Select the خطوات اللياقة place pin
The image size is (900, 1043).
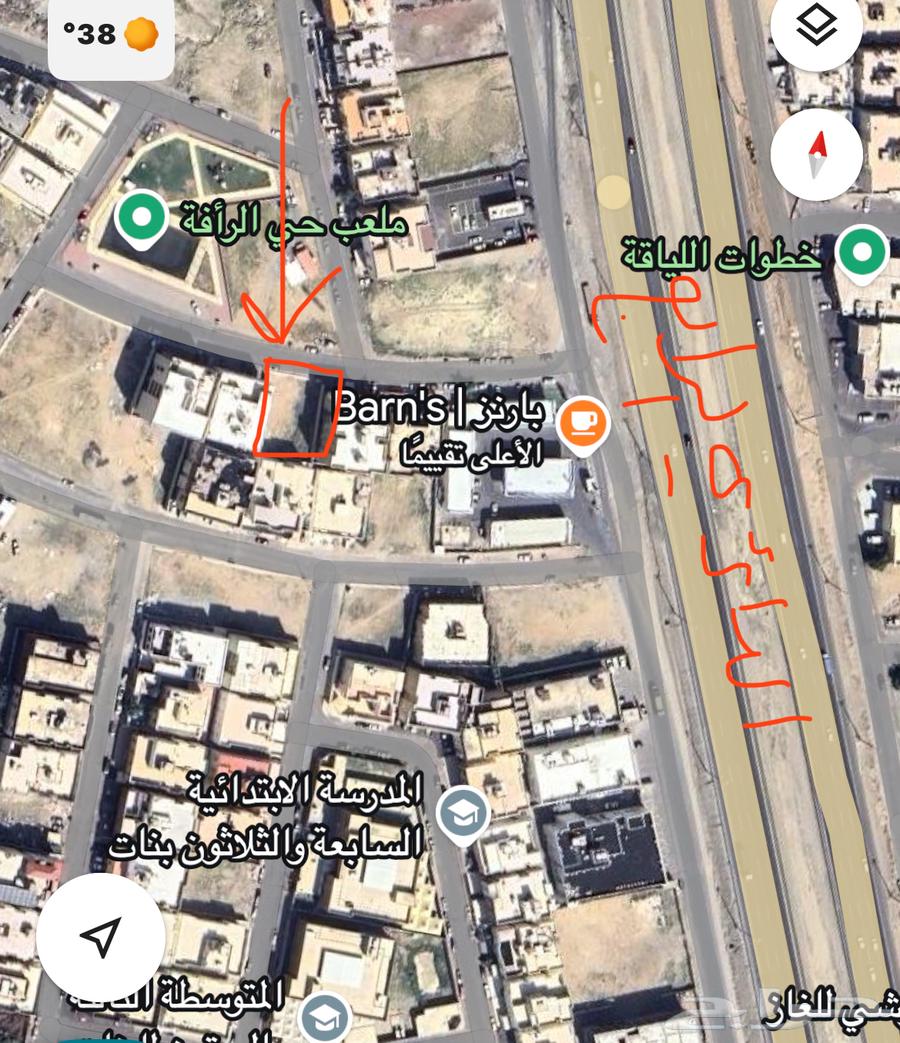(862, 253)
